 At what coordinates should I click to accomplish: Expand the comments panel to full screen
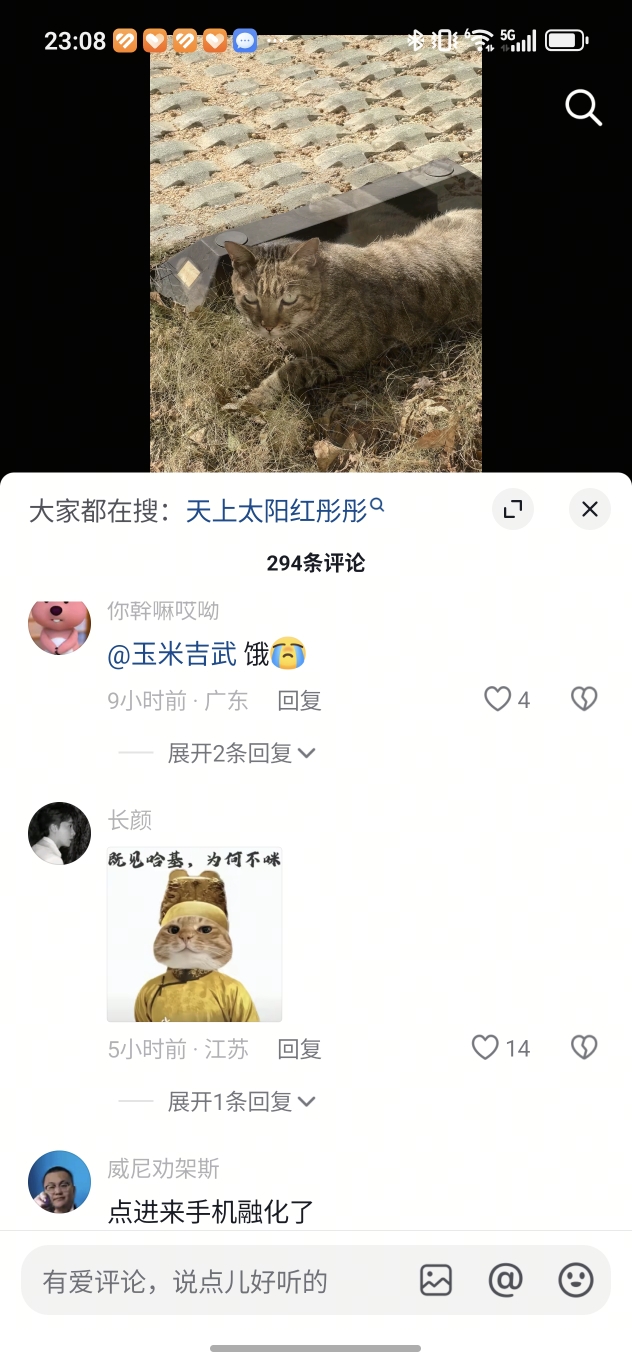[x=513, y=510]
